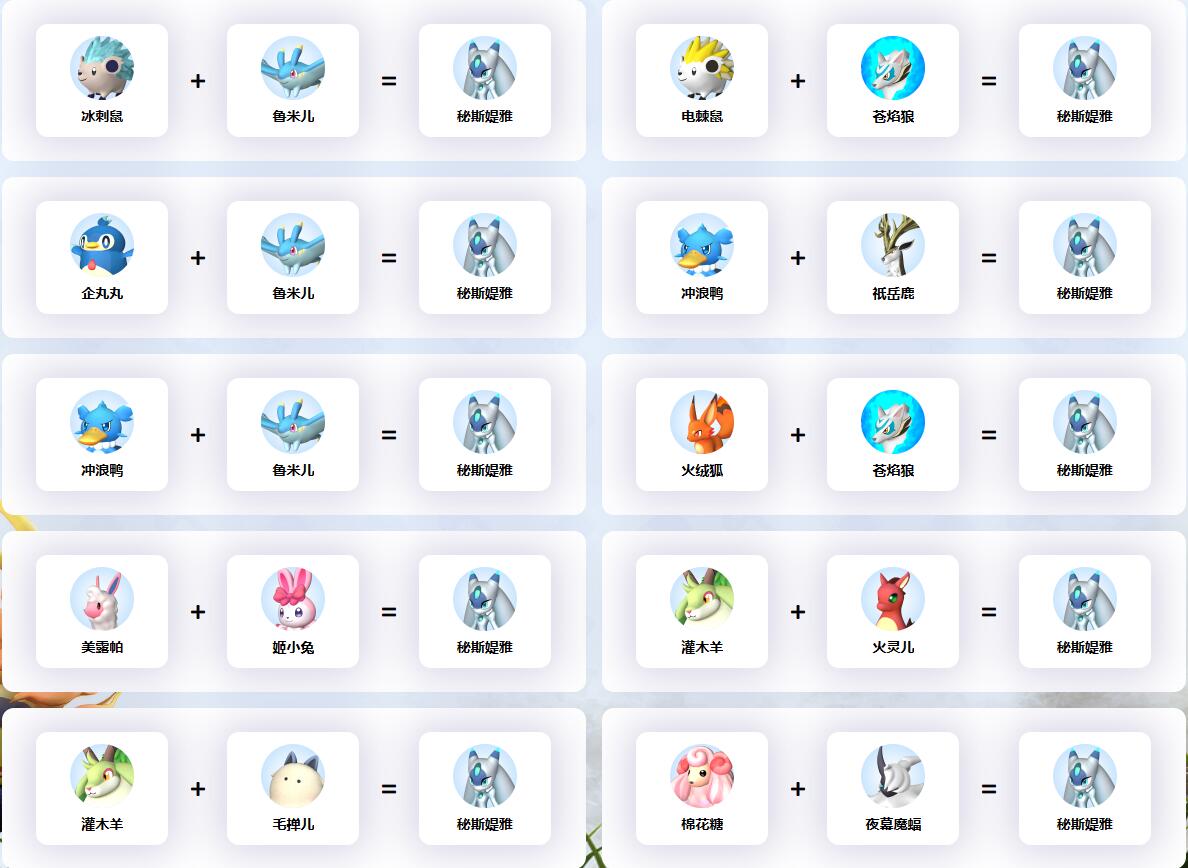Select the 火绒狐 pet tile

coord(702,435)
